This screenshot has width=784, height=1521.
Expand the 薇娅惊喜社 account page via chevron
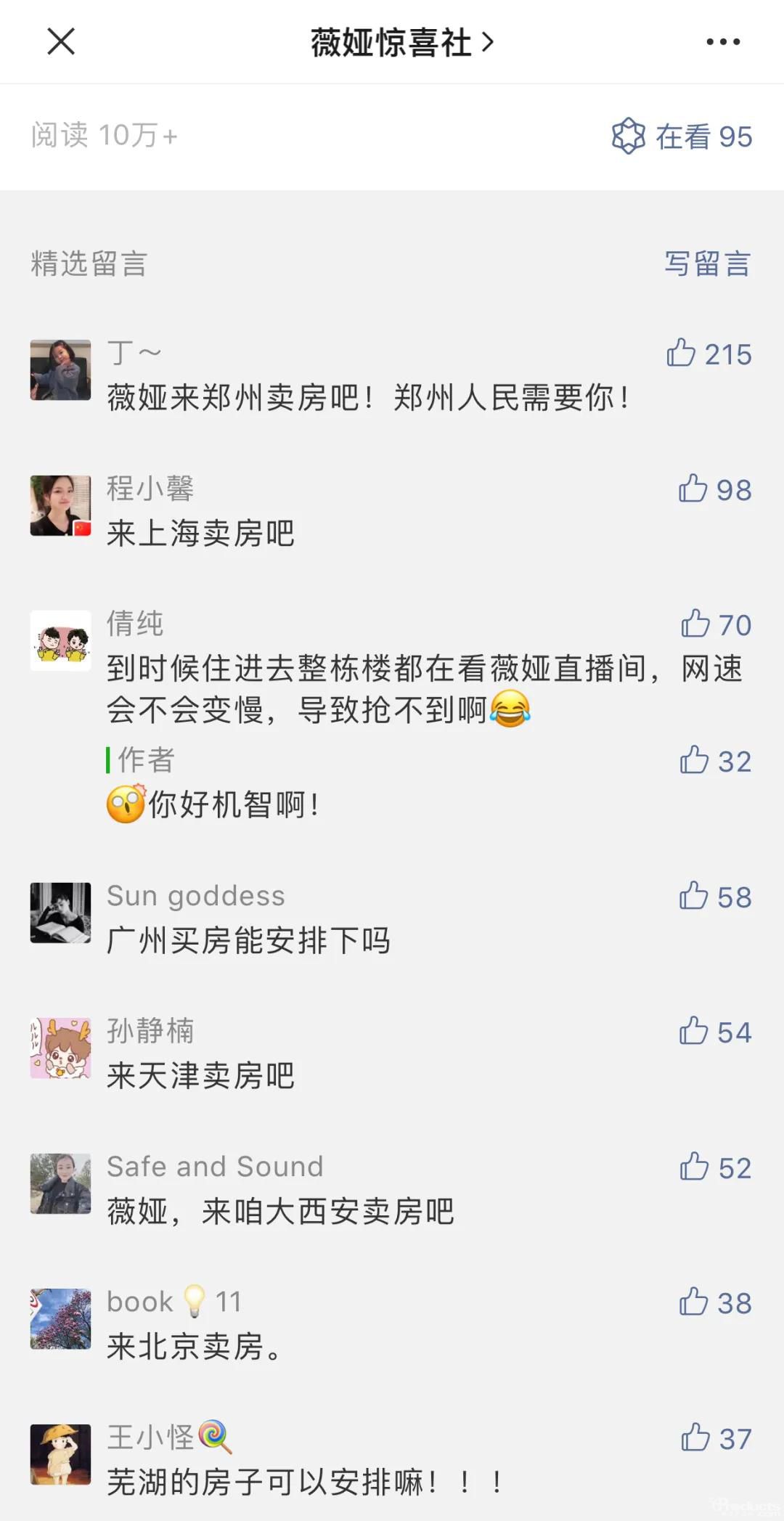489,42
